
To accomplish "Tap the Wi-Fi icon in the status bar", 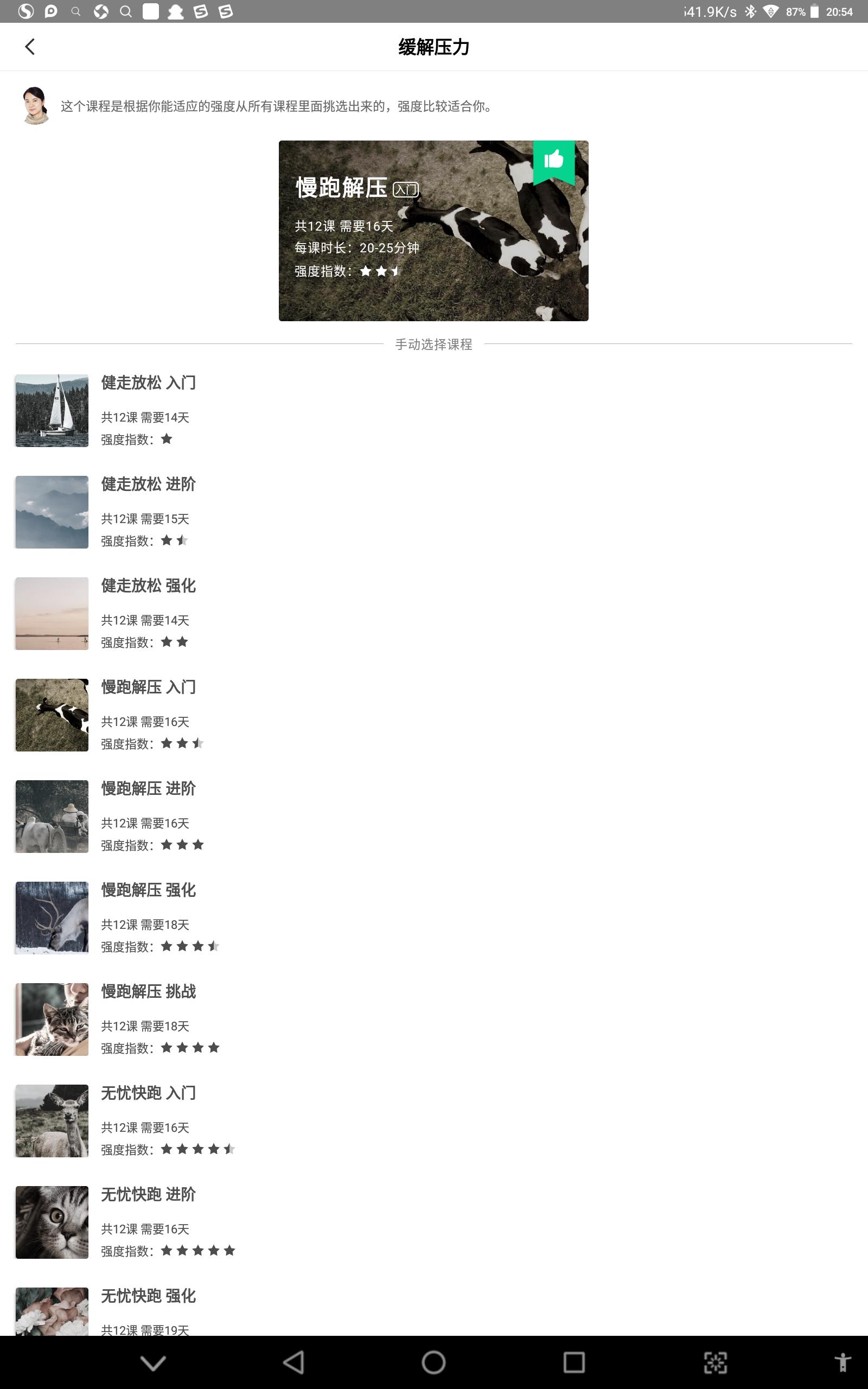I will coord(772,10).
